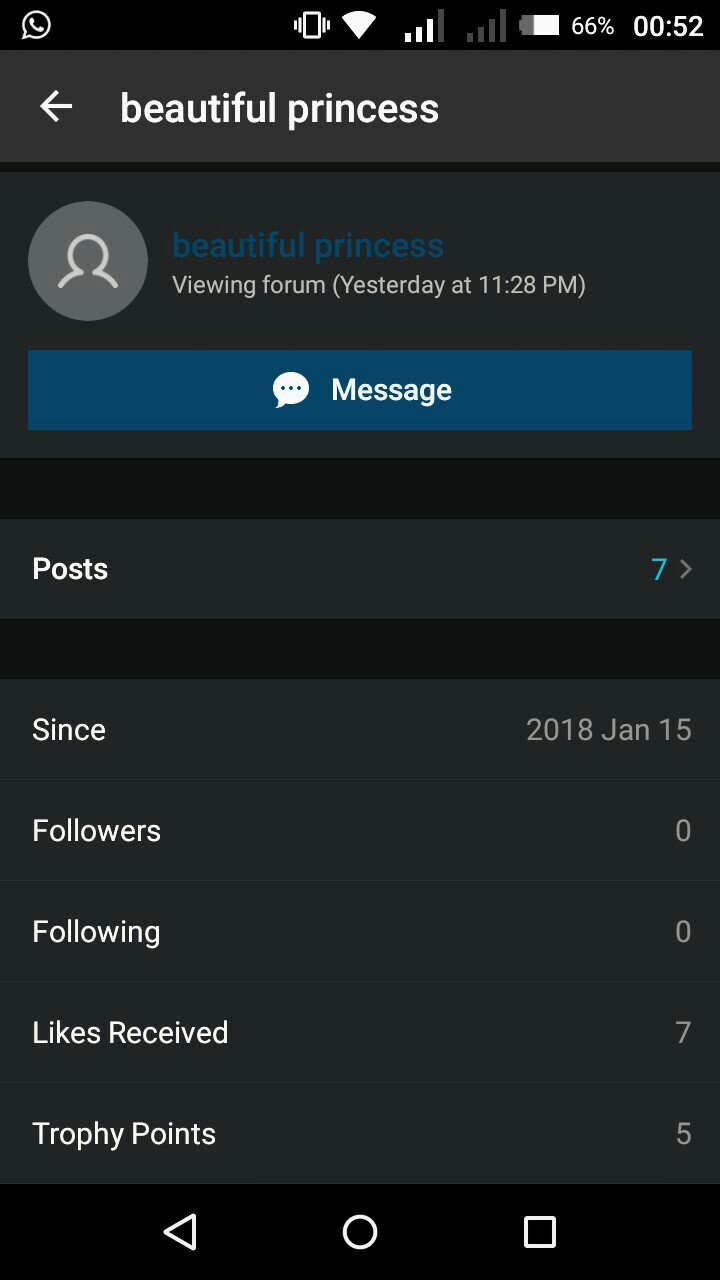The width and height of the screenshot is (720, 1280).
Task: Tap the system home button
Action: click(360, 1232)
